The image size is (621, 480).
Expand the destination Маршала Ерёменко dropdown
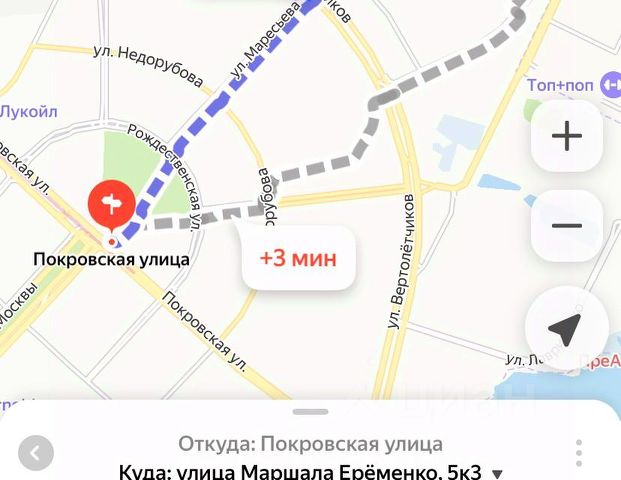[498, 473]
